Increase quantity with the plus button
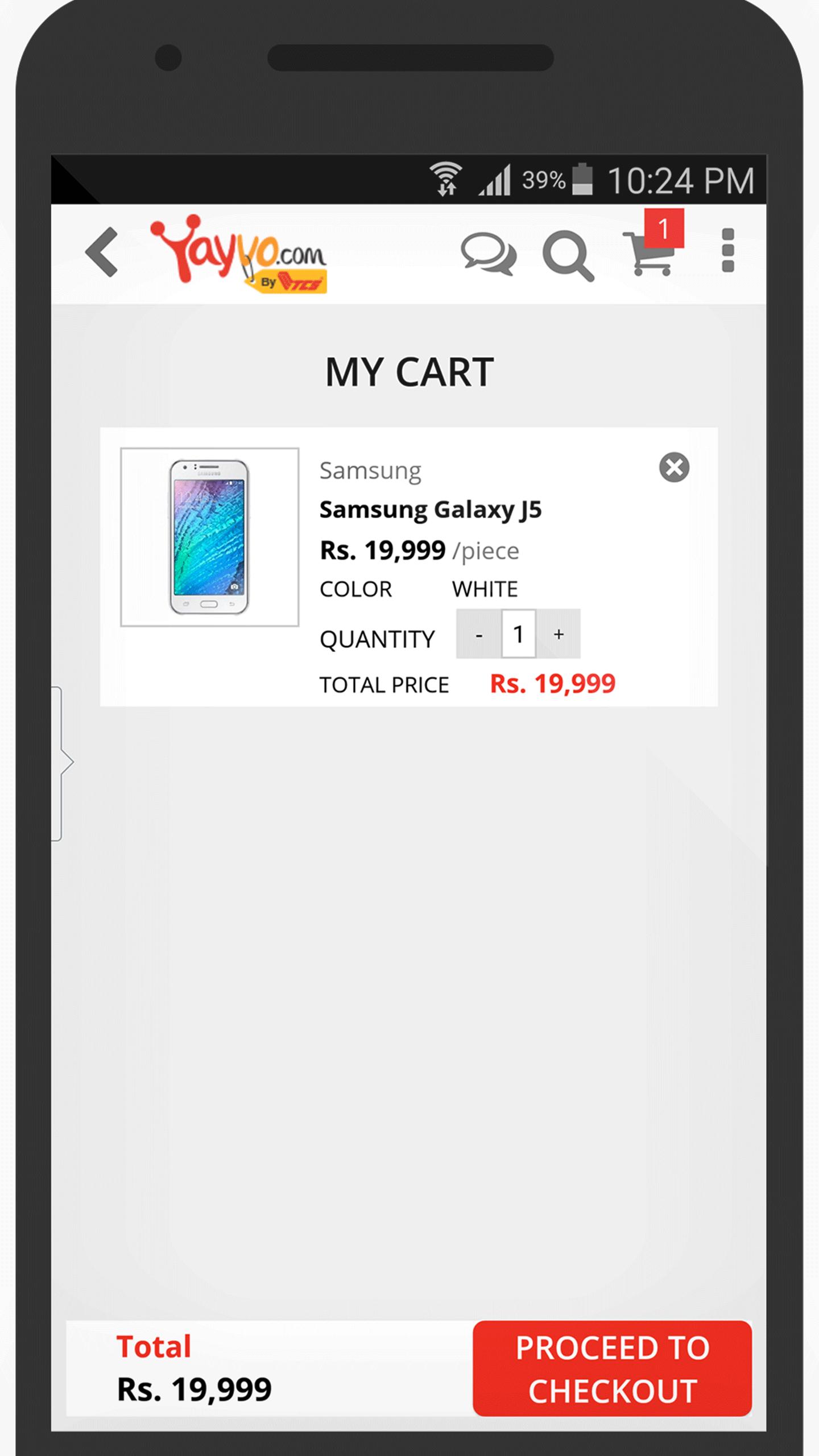This screenshot has height=1456, width=819. (559, 634)
